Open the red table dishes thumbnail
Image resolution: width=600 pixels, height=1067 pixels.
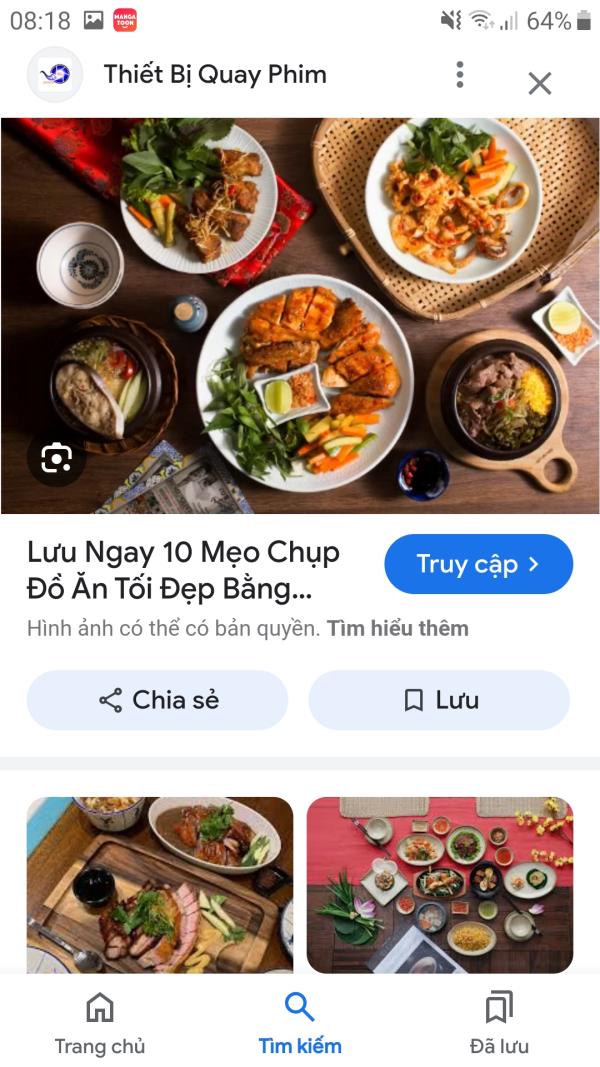click(x=440, y=884)
